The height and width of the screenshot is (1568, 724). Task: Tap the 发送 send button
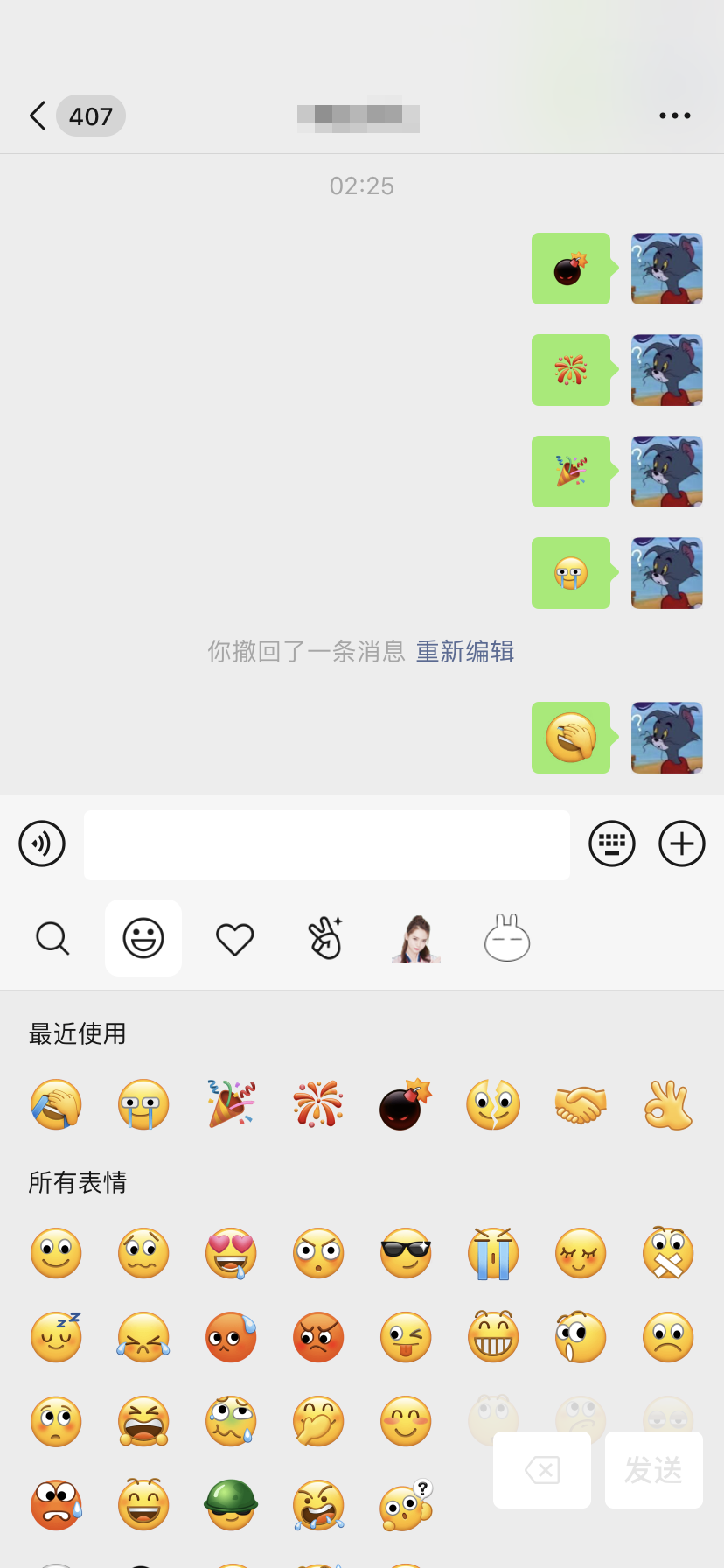653,1470
